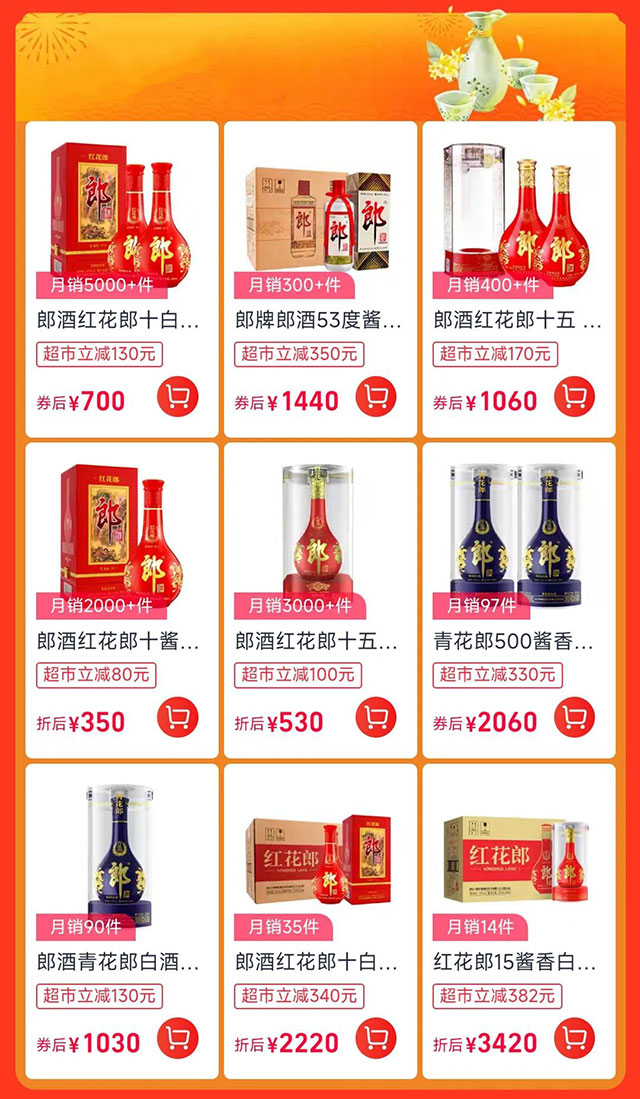The width and height of the screenshot is (640, 1099).
Task: Add 青花郎500酱香 ¥2060 to cart
Action: pyautogui.click(x=574, y=717)
